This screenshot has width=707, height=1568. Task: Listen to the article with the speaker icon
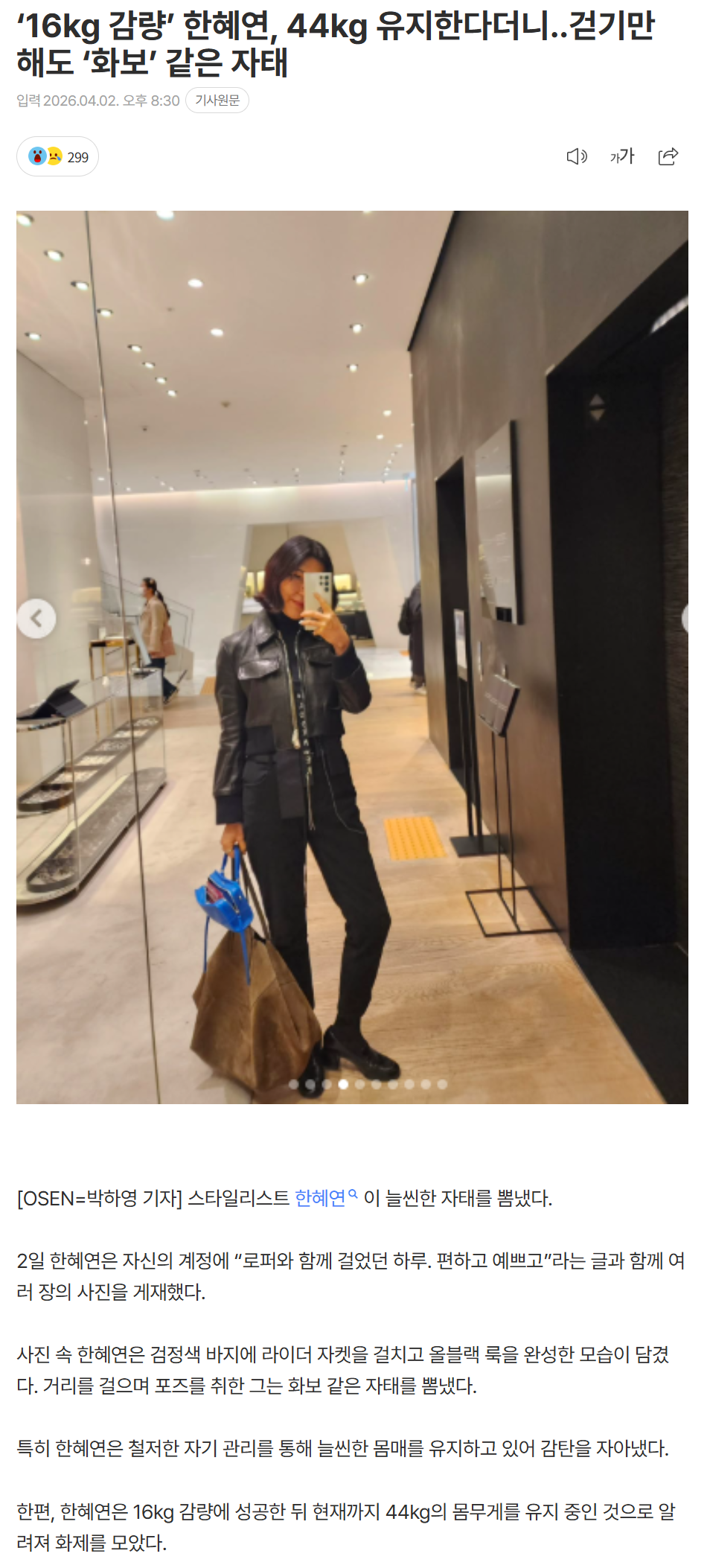click(x=576, y=156)
